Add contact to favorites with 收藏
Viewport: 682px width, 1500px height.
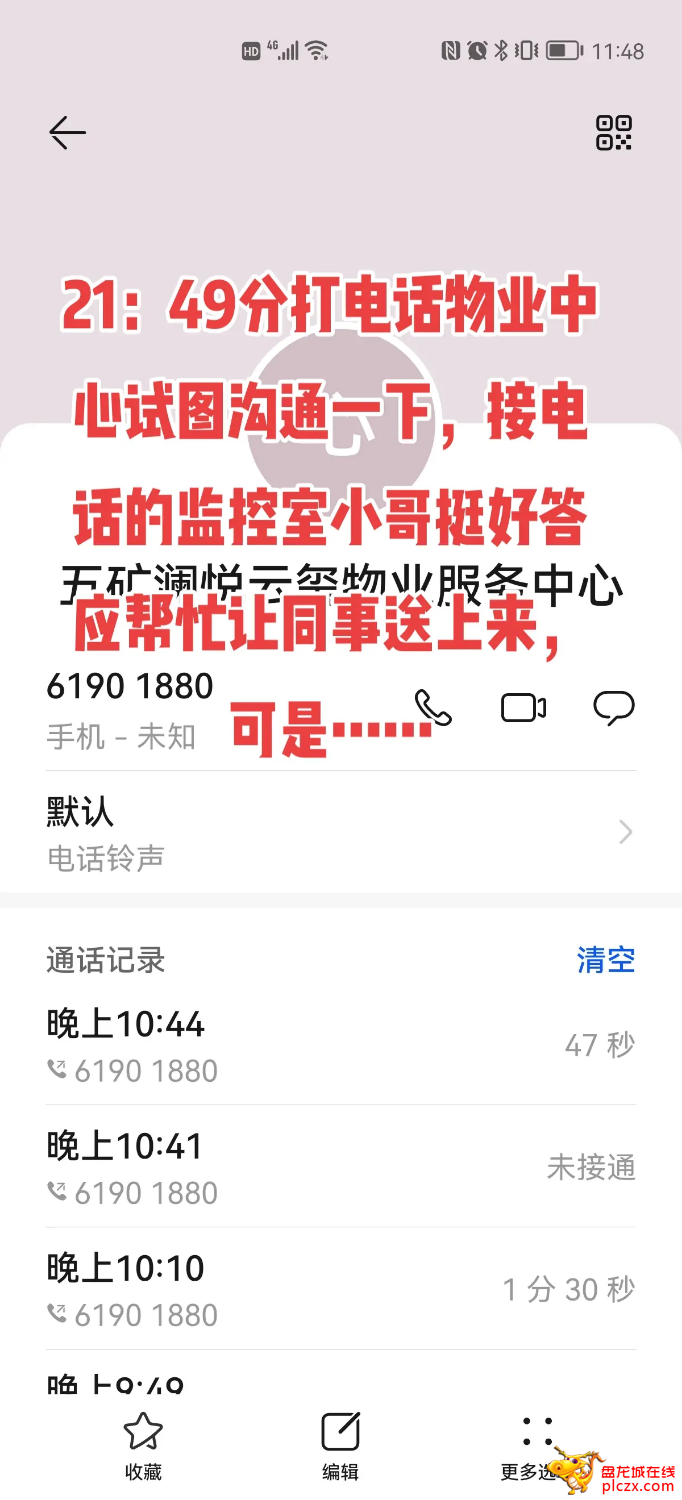(x=143, y=1444)
